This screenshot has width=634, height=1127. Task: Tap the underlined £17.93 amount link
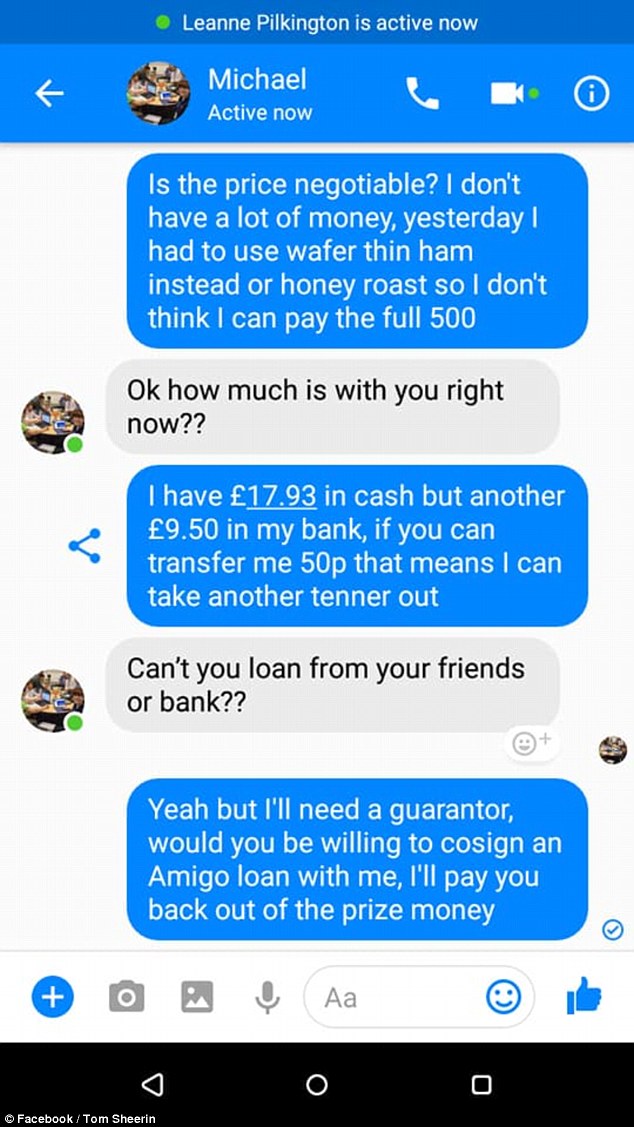(273, 496)
